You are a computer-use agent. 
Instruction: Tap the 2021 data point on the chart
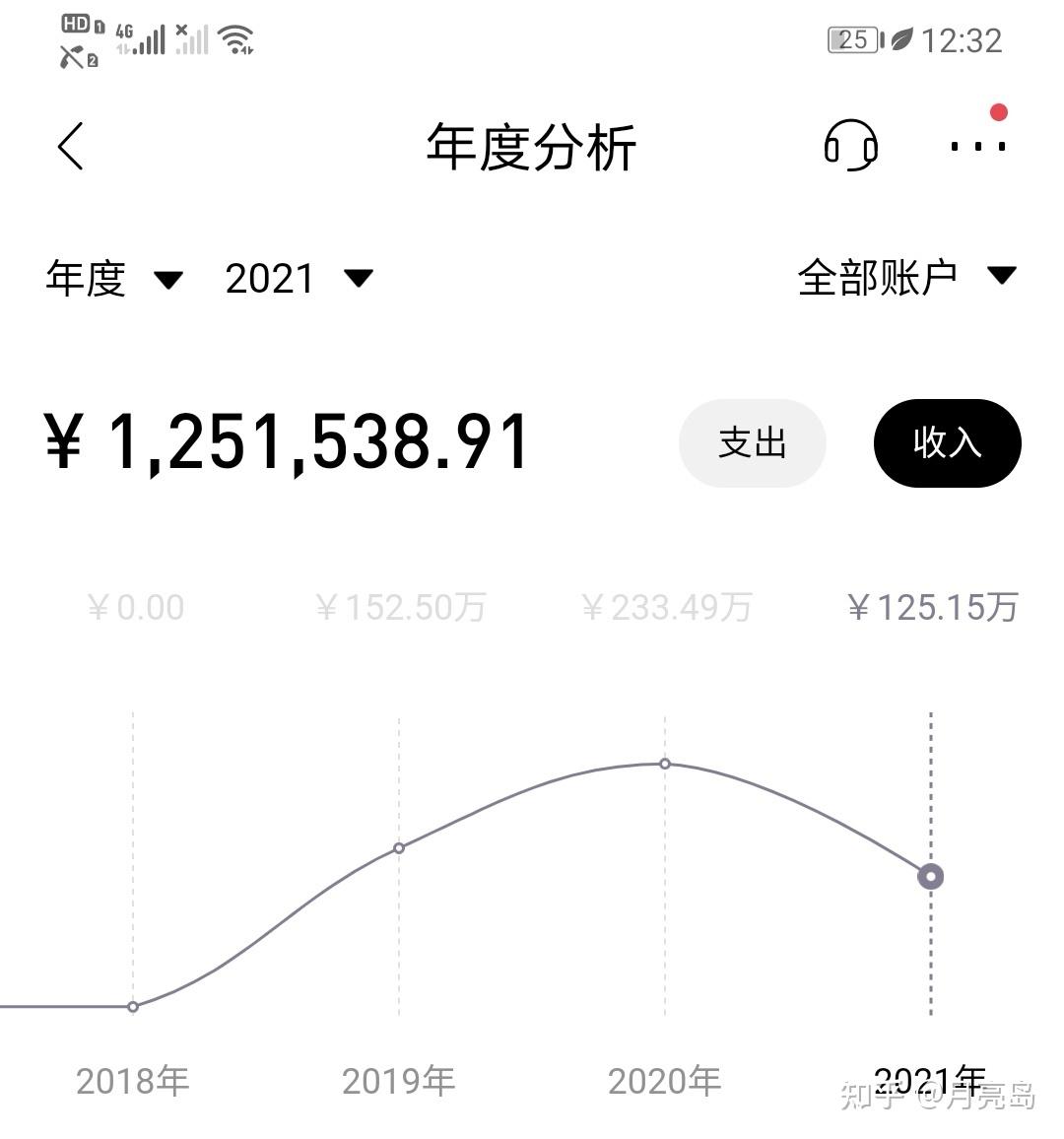[930, 876]
